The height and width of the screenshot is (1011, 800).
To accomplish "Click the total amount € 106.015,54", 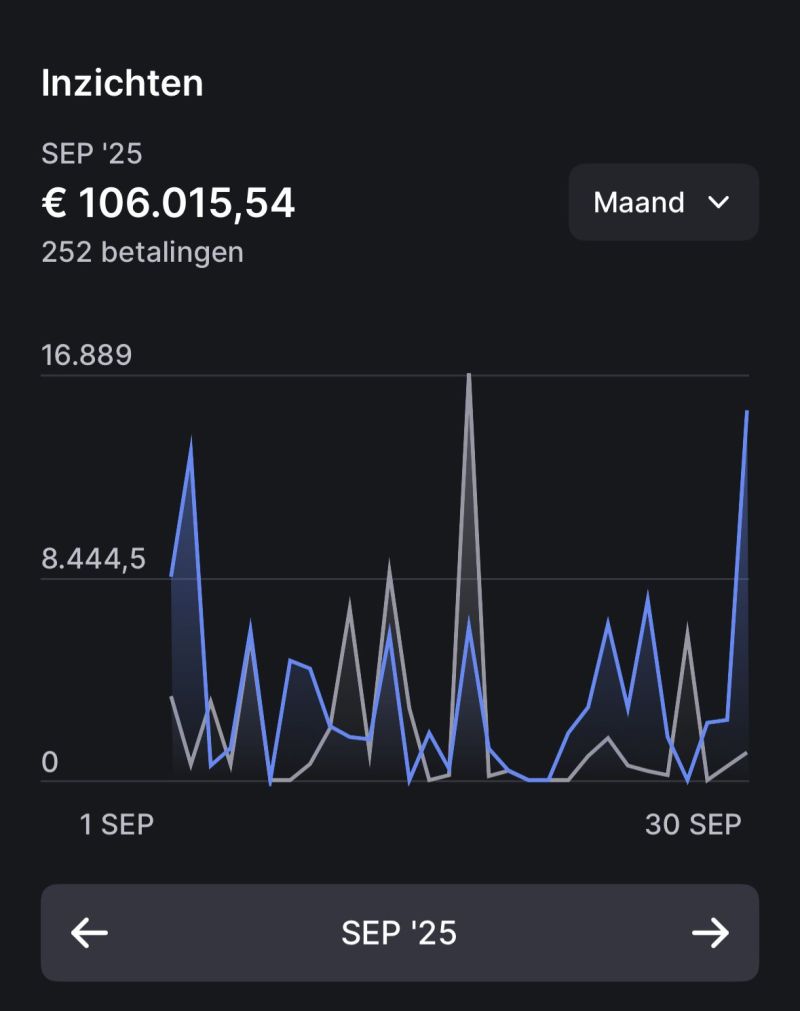I will point(168,202).
